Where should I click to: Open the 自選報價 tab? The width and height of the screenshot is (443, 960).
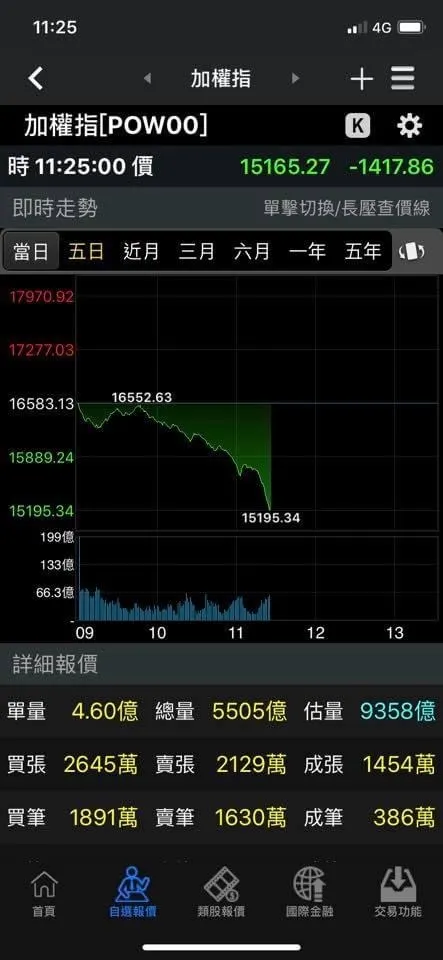click(133, 892)
